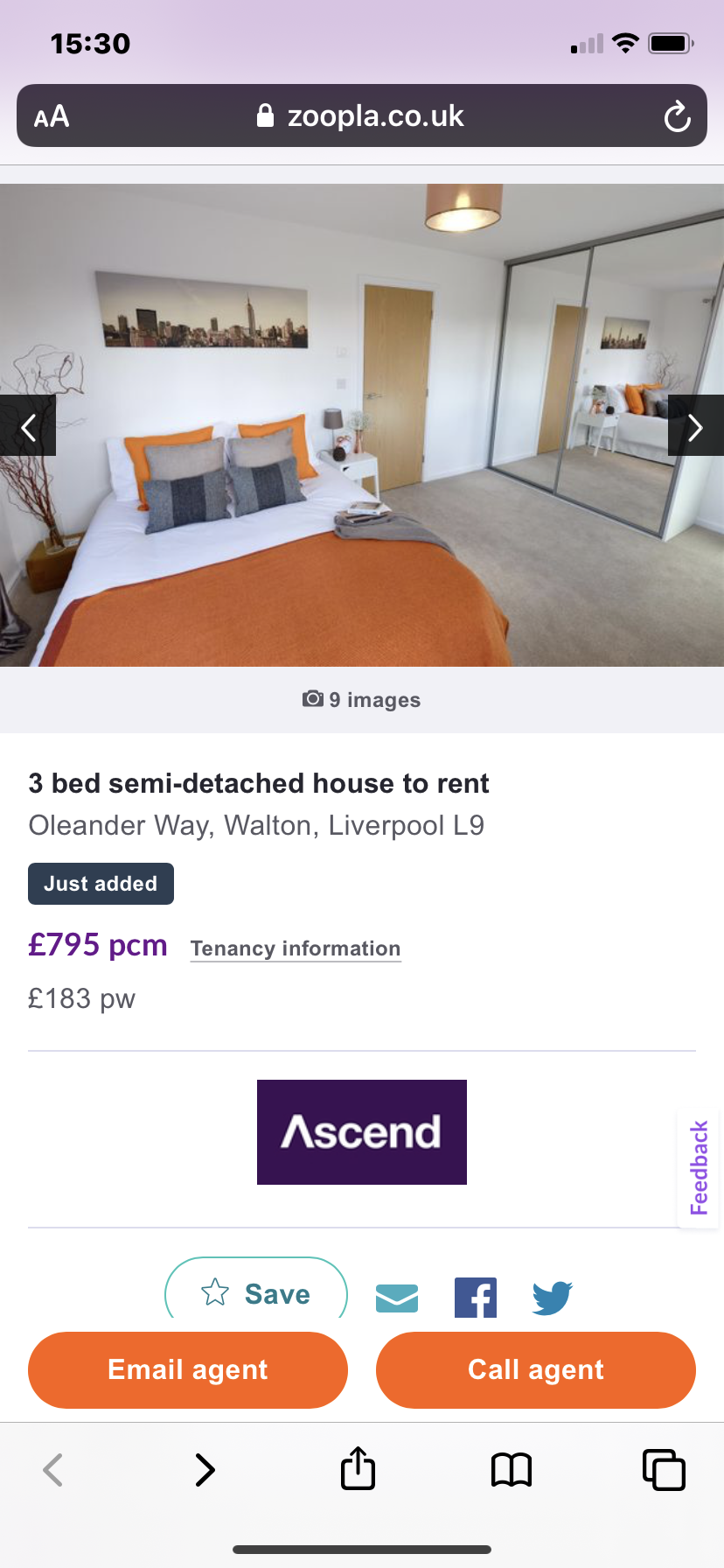Image resolution: width=724 pixels, height=1568 pixels.
Task: Share the listing on Twitter
Action: [x=552, y=1298]
